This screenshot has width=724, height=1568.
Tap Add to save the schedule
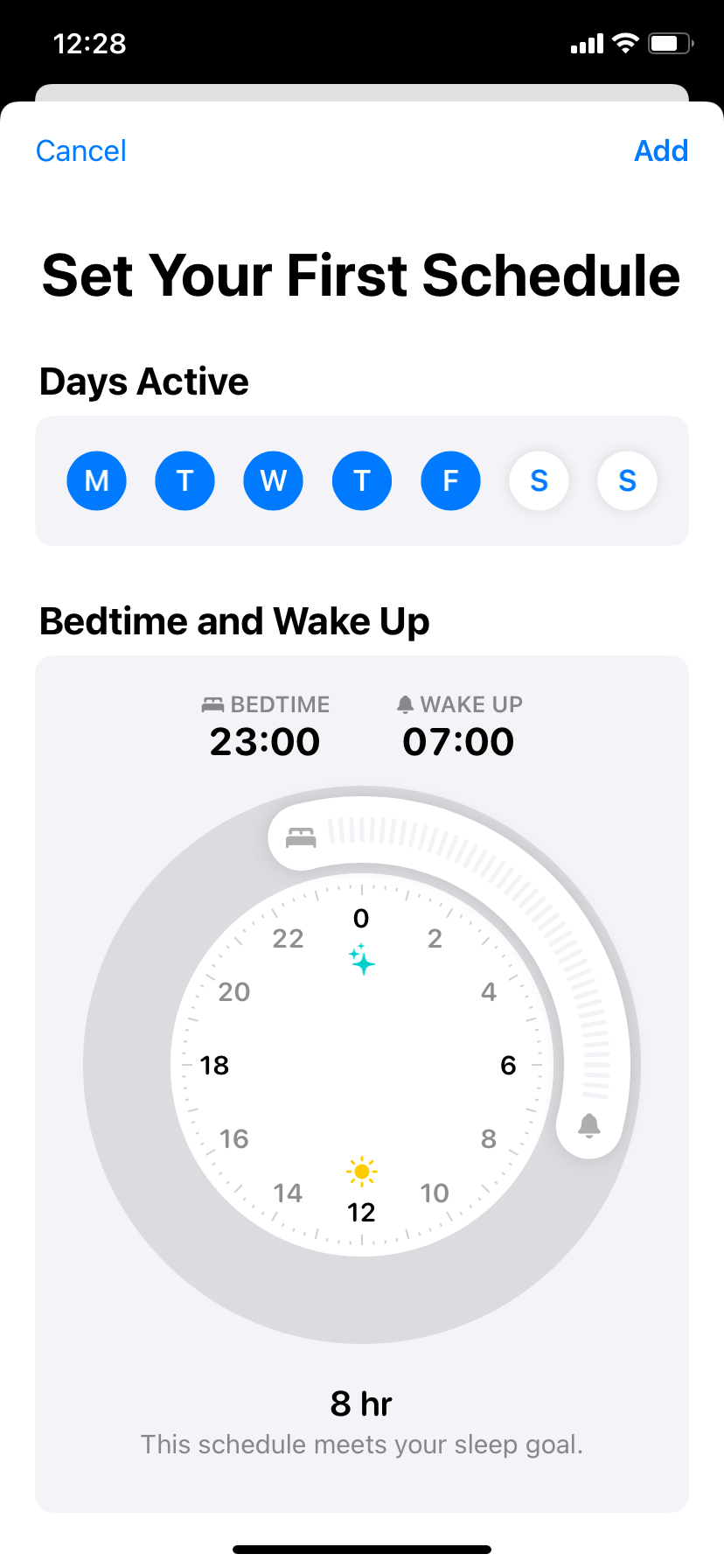(x=661, y=151)
